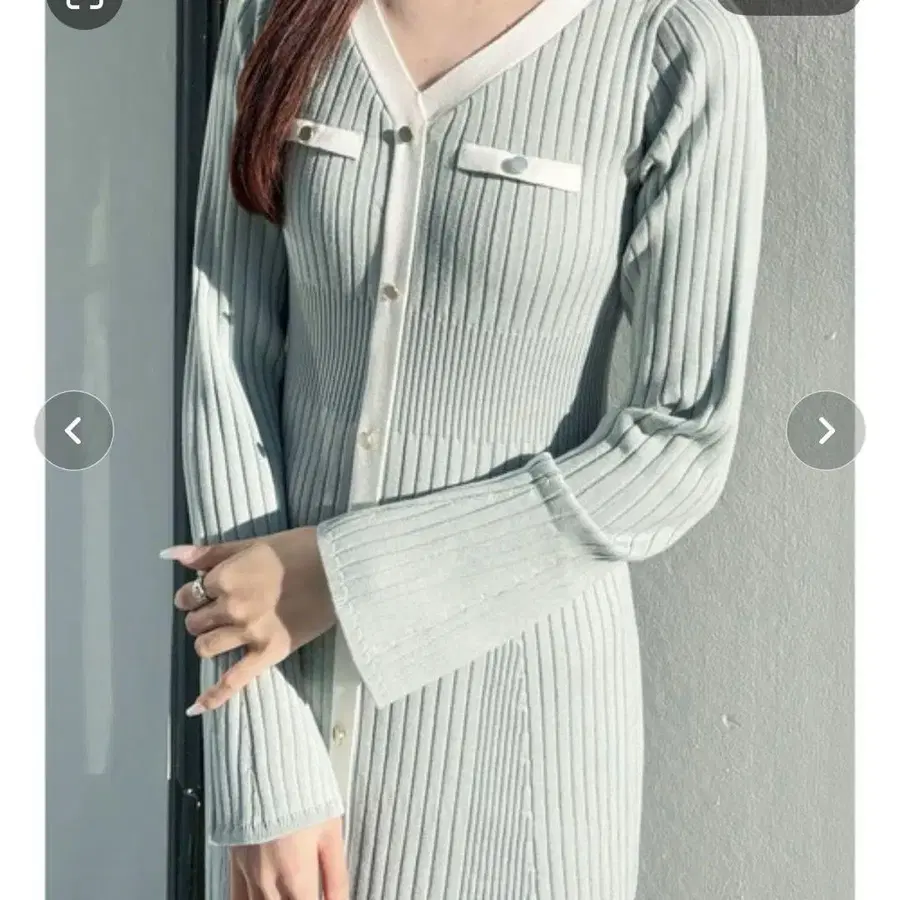900x900 pixels.
Task: Go to the previous product image
Action: [x=74, y=430]
